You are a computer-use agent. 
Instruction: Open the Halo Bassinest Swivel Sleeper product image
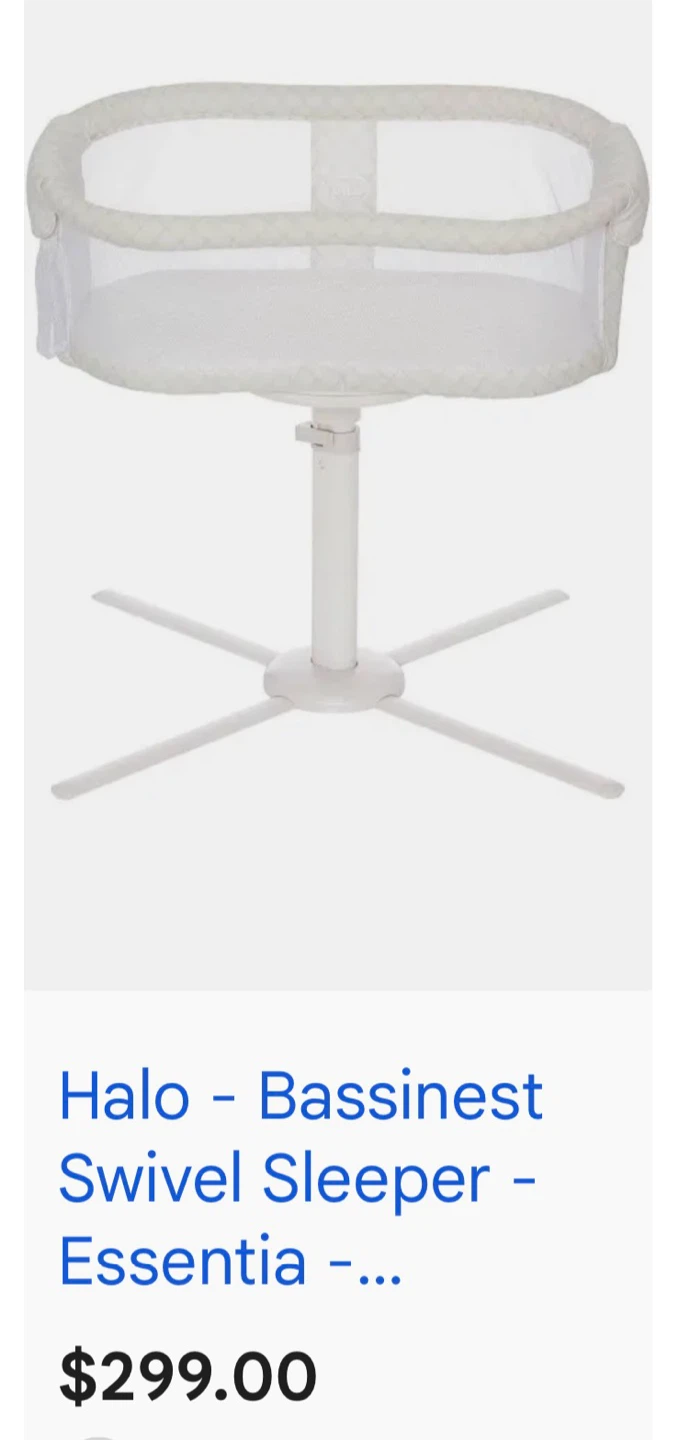(338, 495)
